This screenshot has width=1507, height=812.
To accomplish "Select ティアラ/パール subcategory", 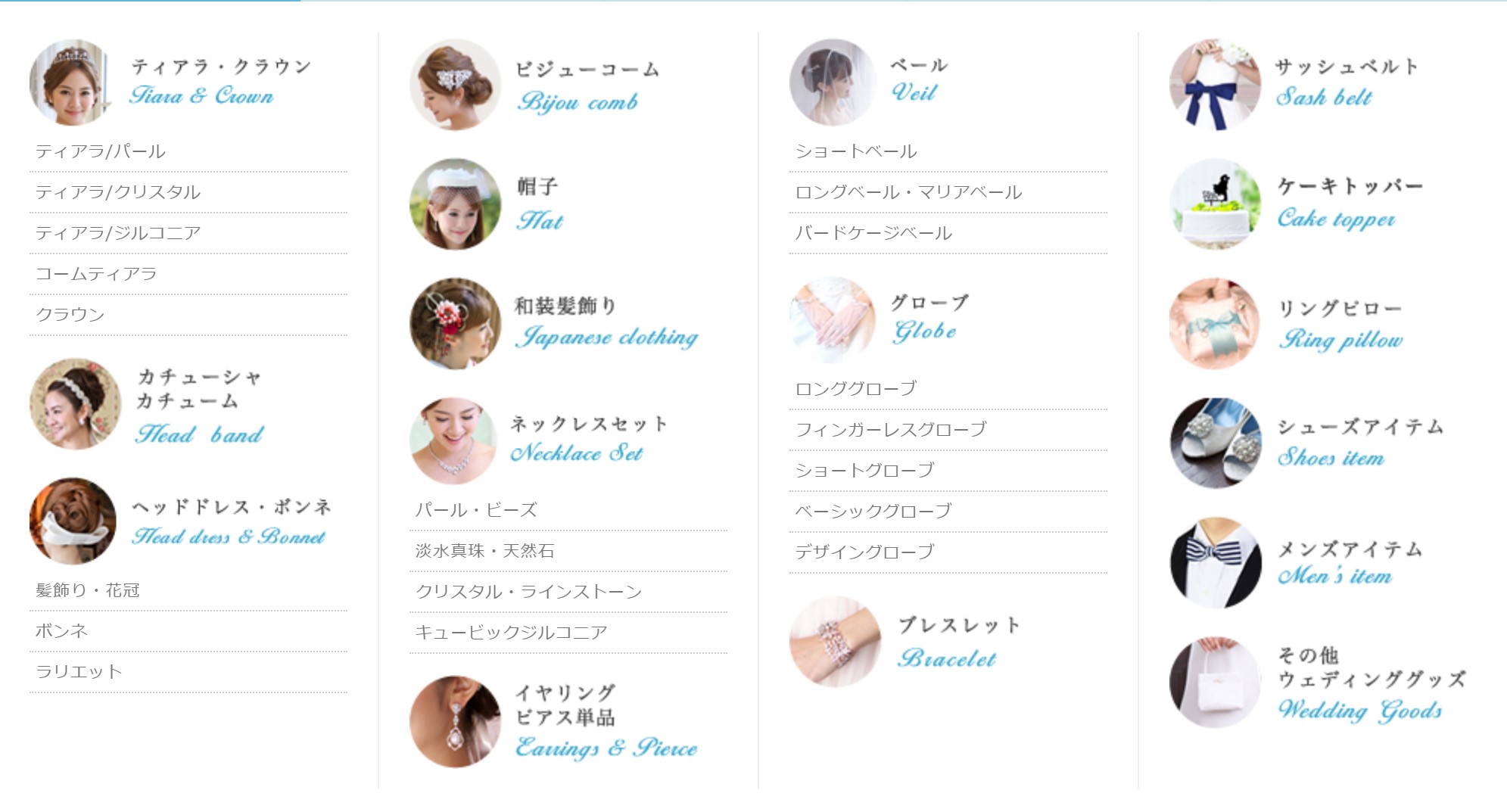I will click(x=101, y=151).
